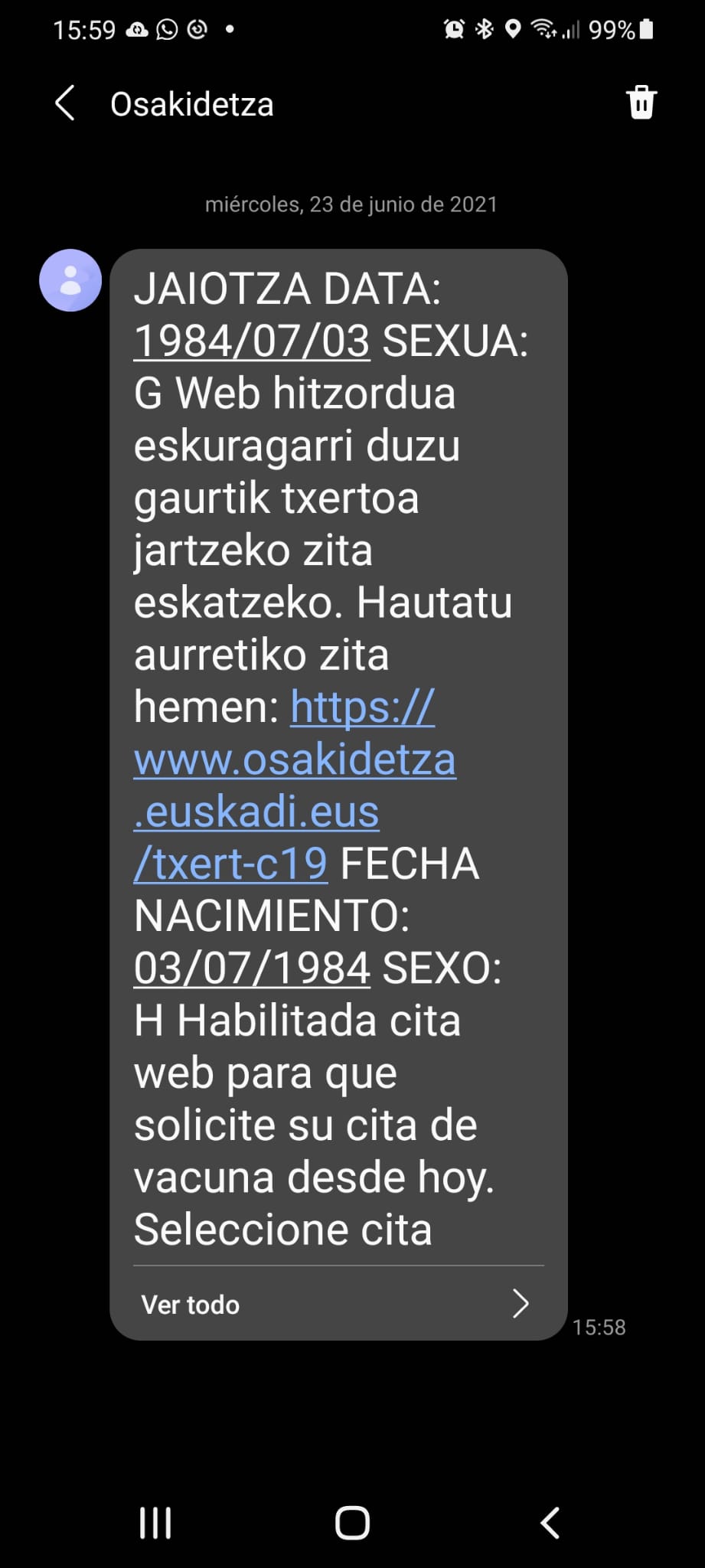Tap the right-pointing arrow next to Ver todo
705x1568 pixels.
[521, 1304]
